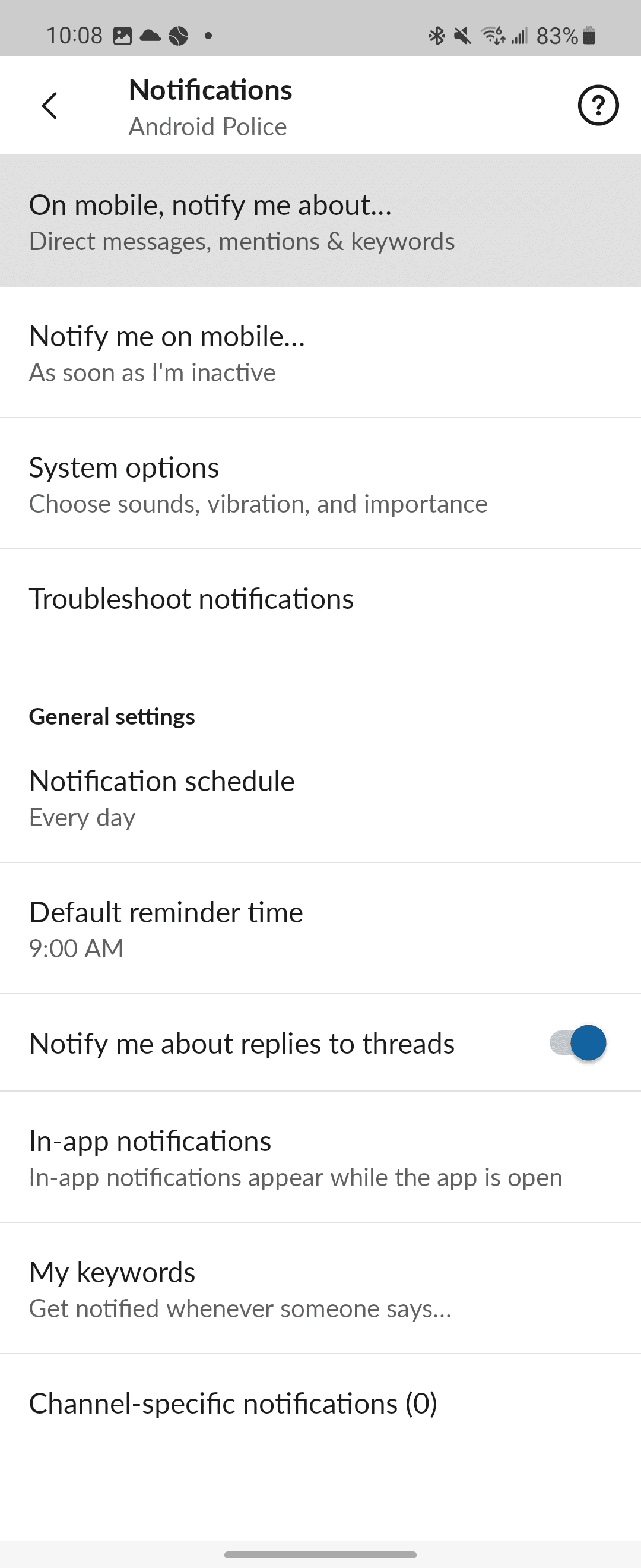The width and height of the screenshot is (641, 1568).
Task: Open My keywords settings
Action: pos(320,1288)
